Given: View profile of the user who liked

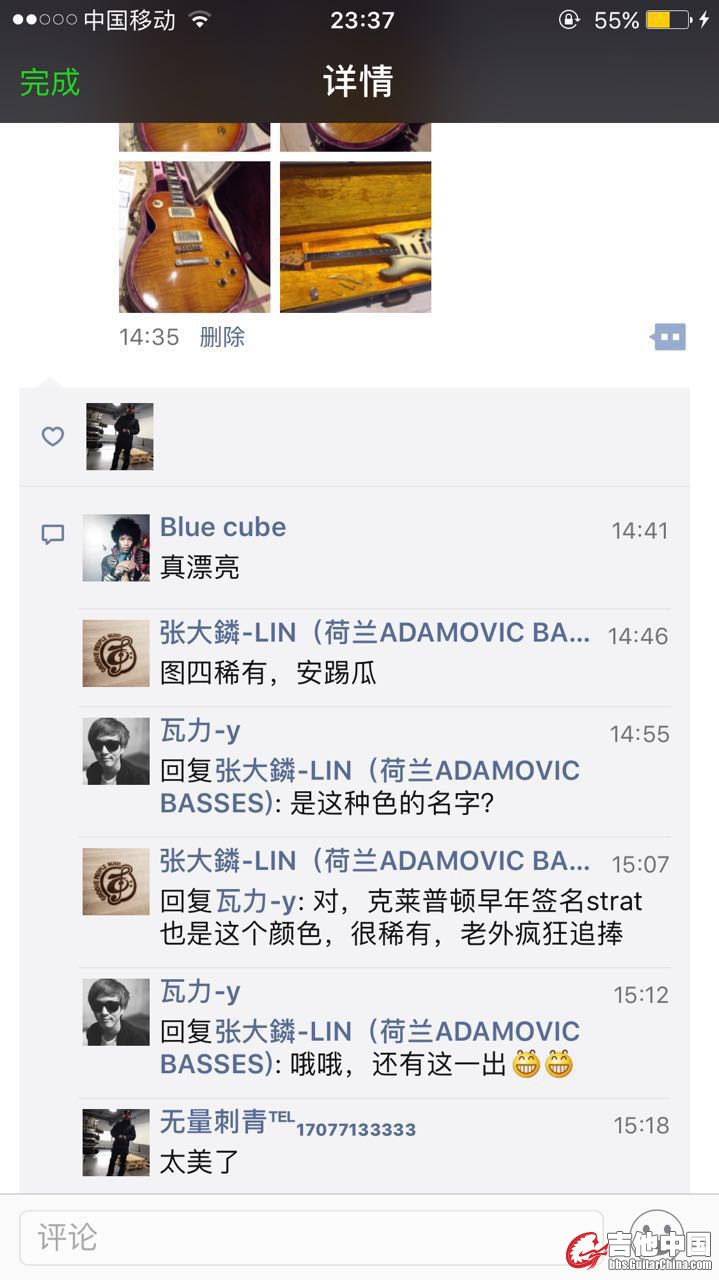Looking at the screenshot, I should 120,437.
